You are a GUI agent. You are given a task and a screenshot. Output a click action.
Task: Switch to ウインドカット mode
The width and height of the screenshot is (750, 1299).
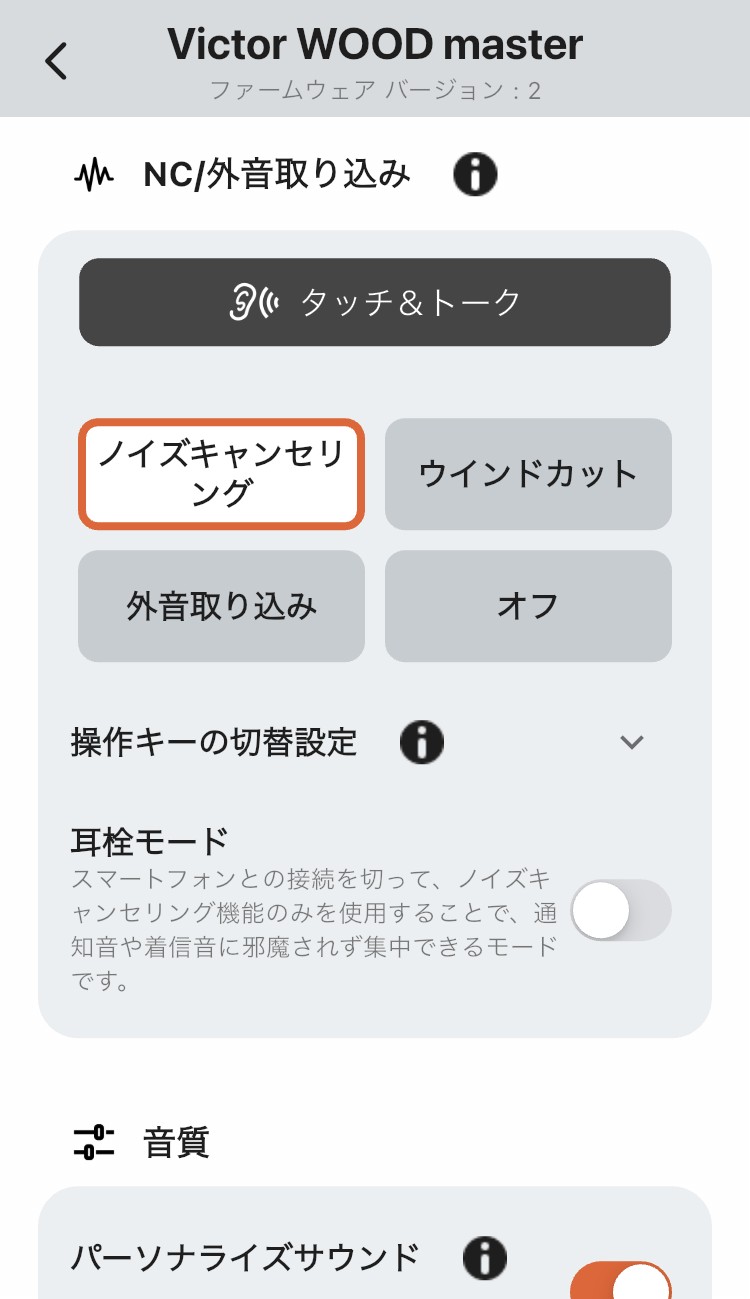528,474
